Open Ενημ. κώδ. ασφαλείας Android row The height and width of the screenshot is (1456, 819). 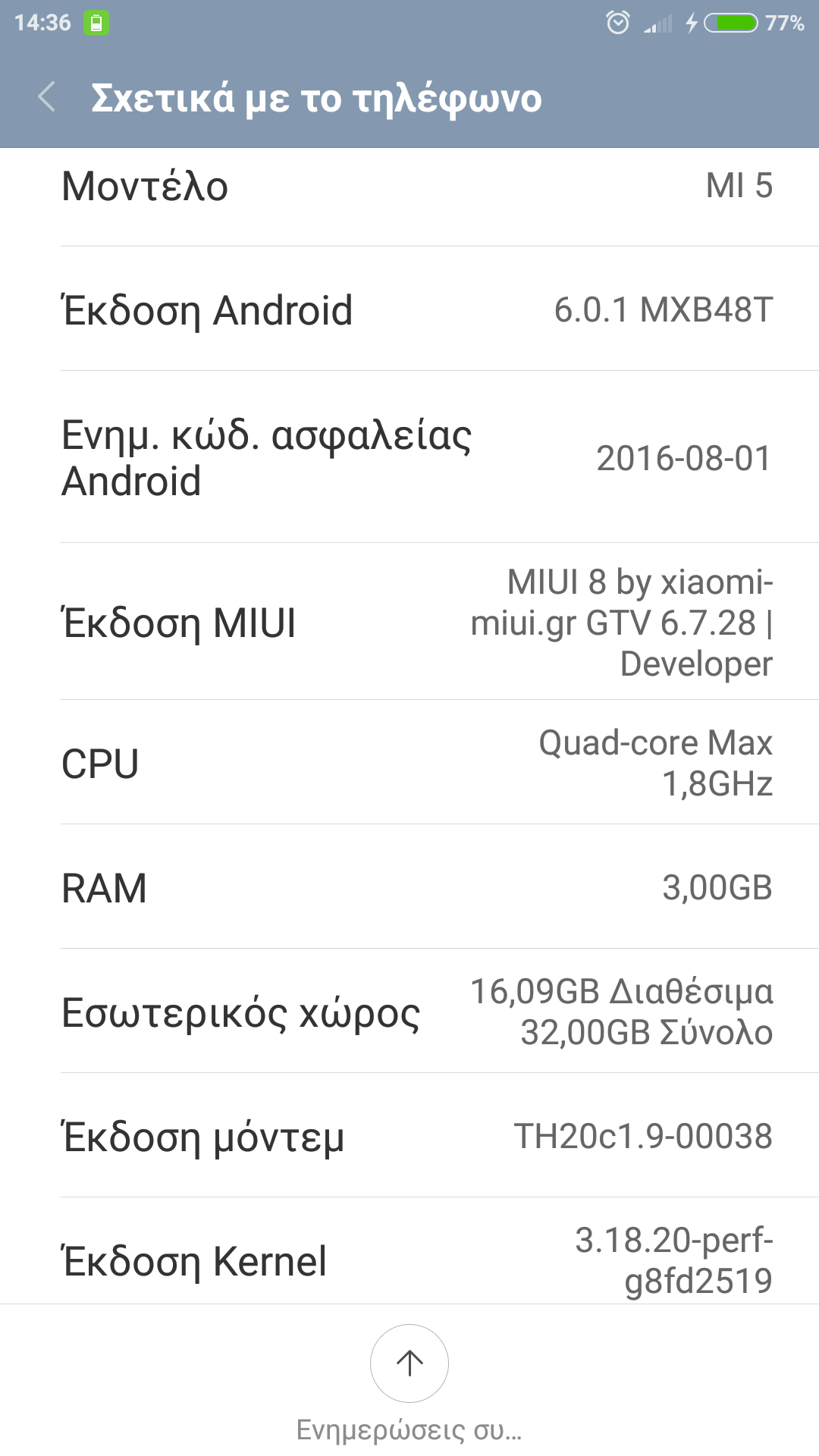pyautogui.click(x=409, y=458)
